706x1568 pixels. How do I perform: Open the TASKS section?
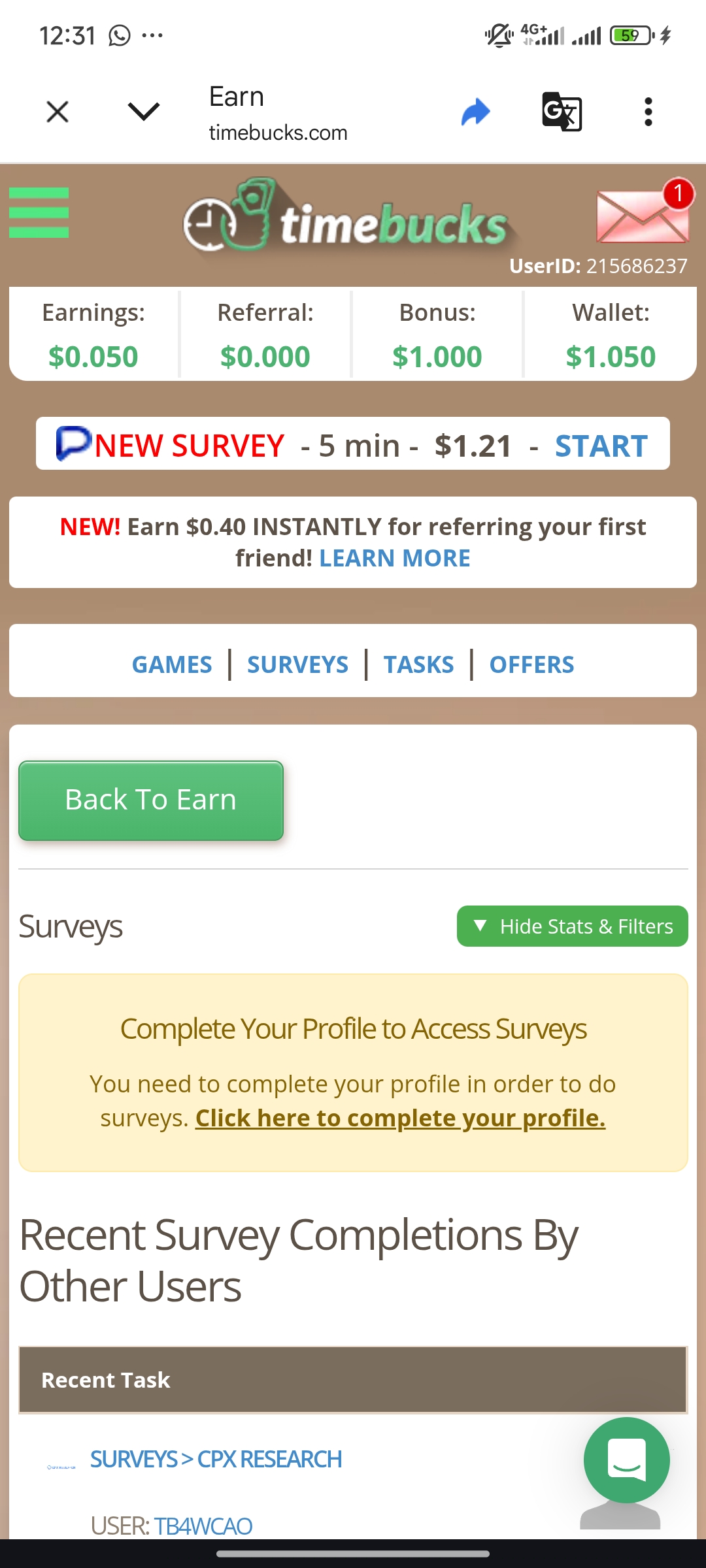click(x=418, y=665)
